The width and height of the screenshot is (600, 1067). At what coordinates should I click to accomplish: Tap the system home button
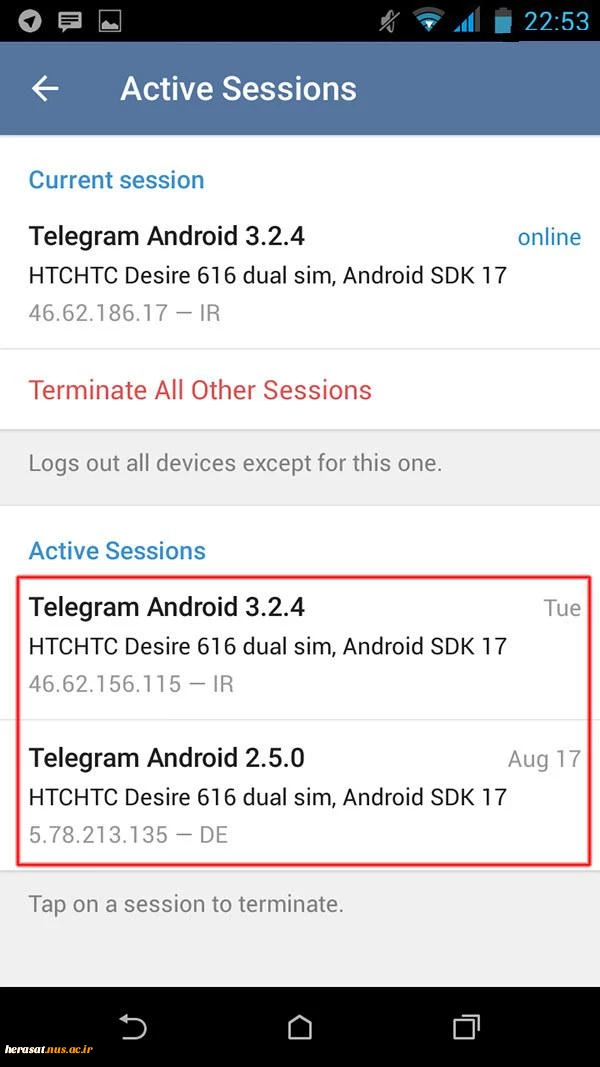[x=300, y=1026]
